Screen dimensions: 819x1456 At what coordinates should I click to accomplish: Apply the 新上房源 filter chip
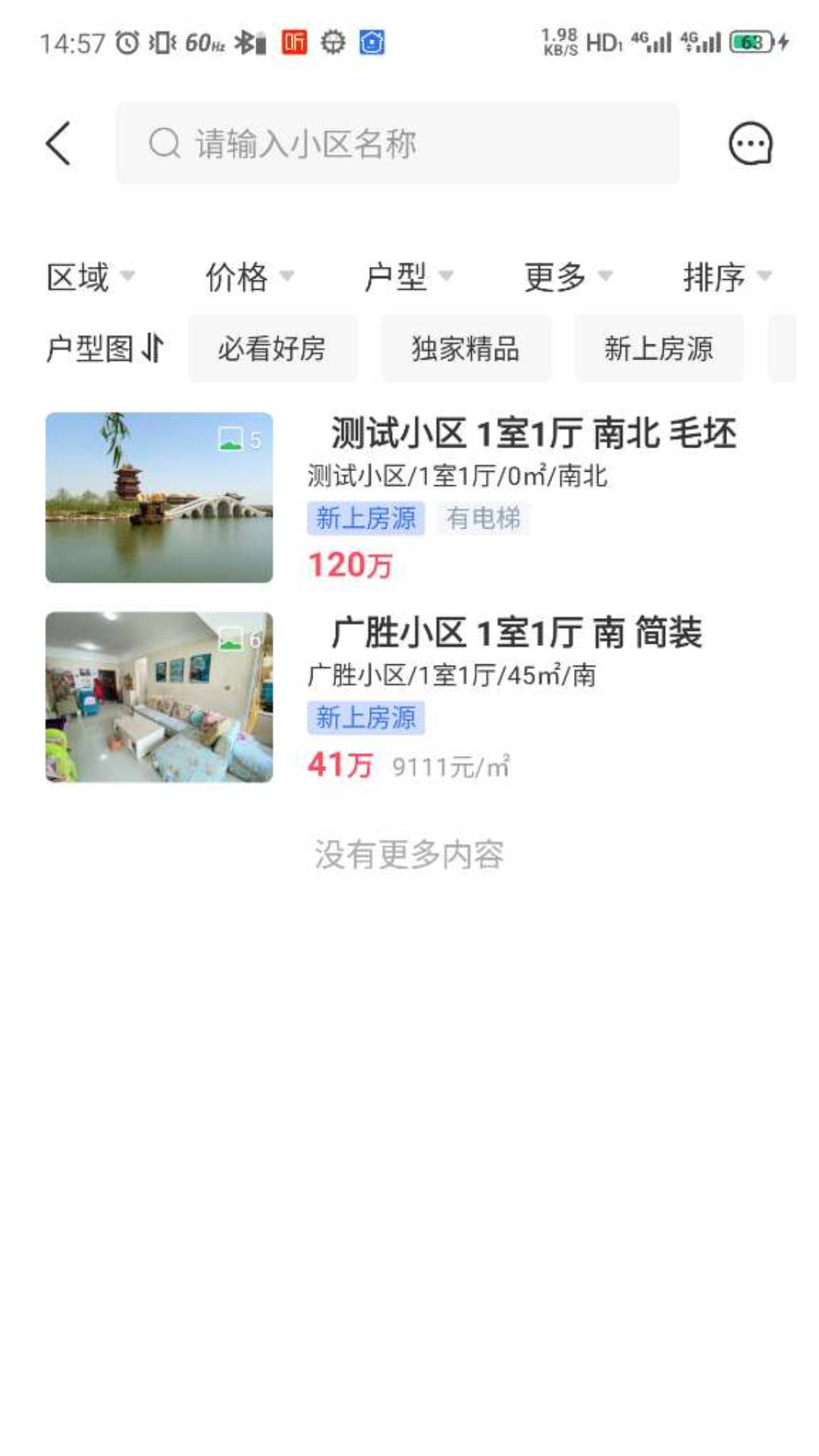[x=659, y=349]
